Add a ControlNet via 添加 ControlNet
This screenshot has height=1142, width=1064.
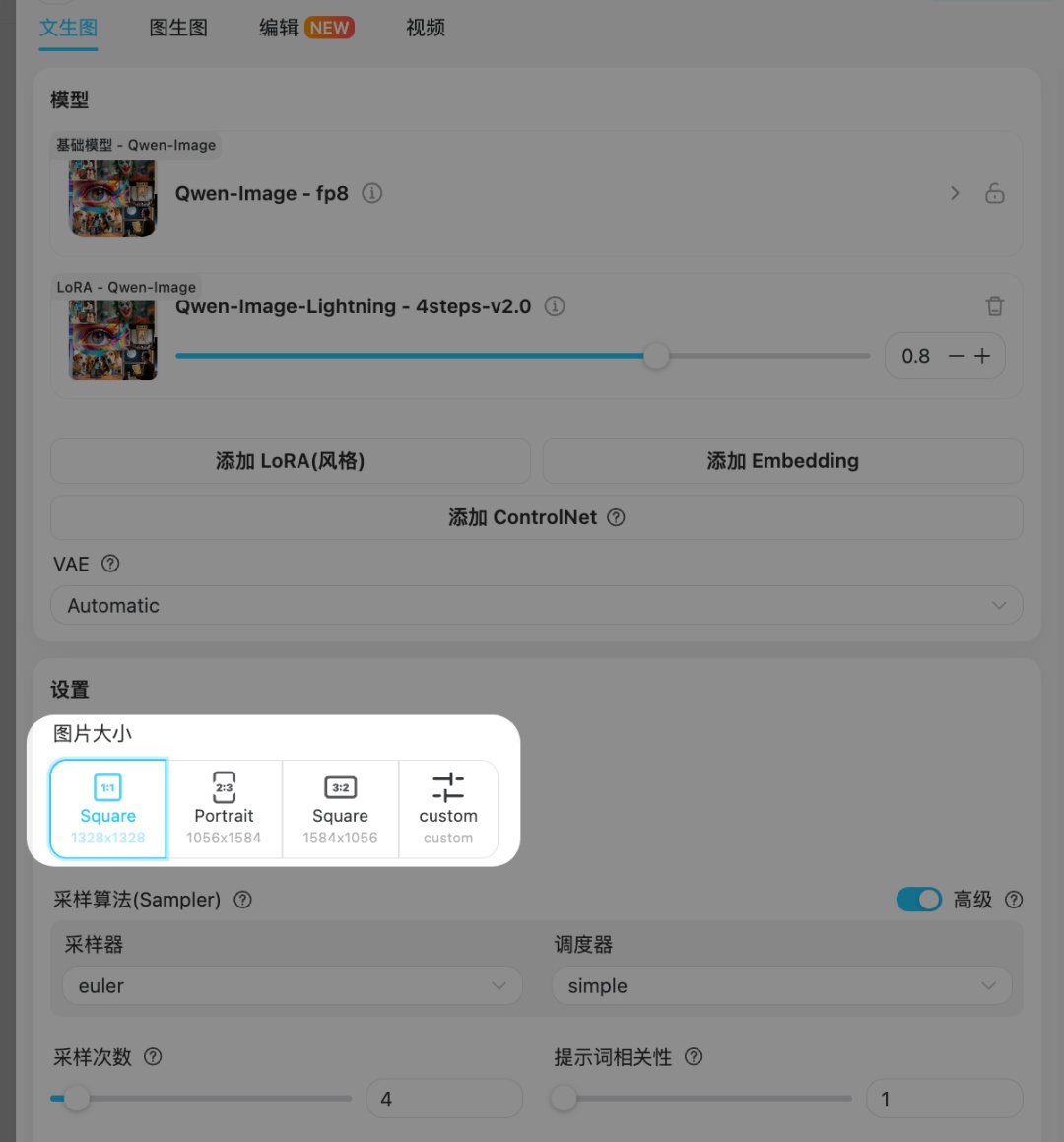click(536, 517)
